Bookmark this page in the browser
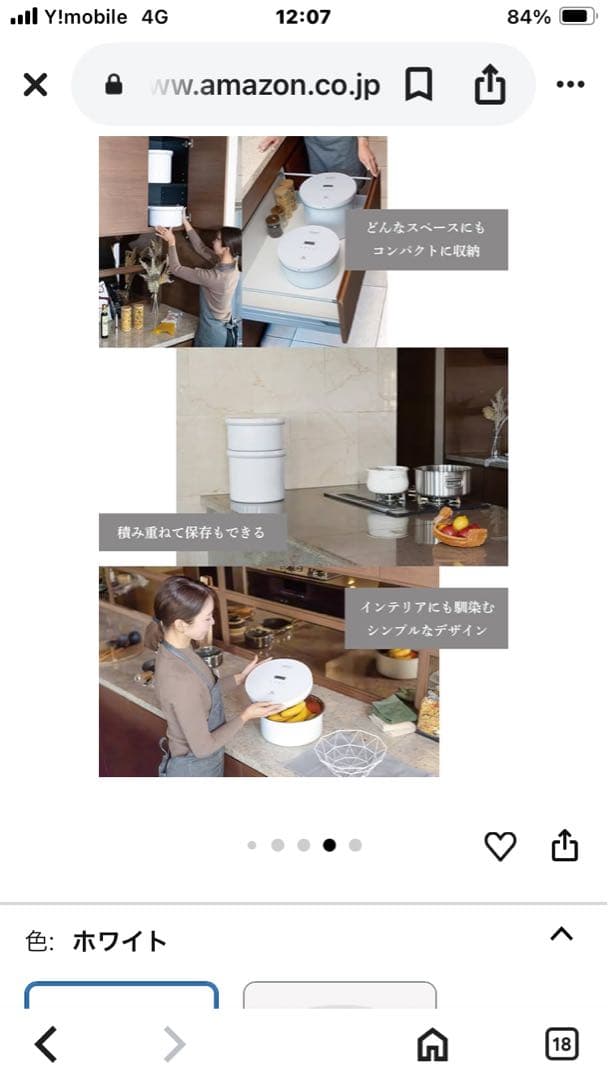Image resolution: width=608 pixels, height=1080 pixels. pos(419,85)
